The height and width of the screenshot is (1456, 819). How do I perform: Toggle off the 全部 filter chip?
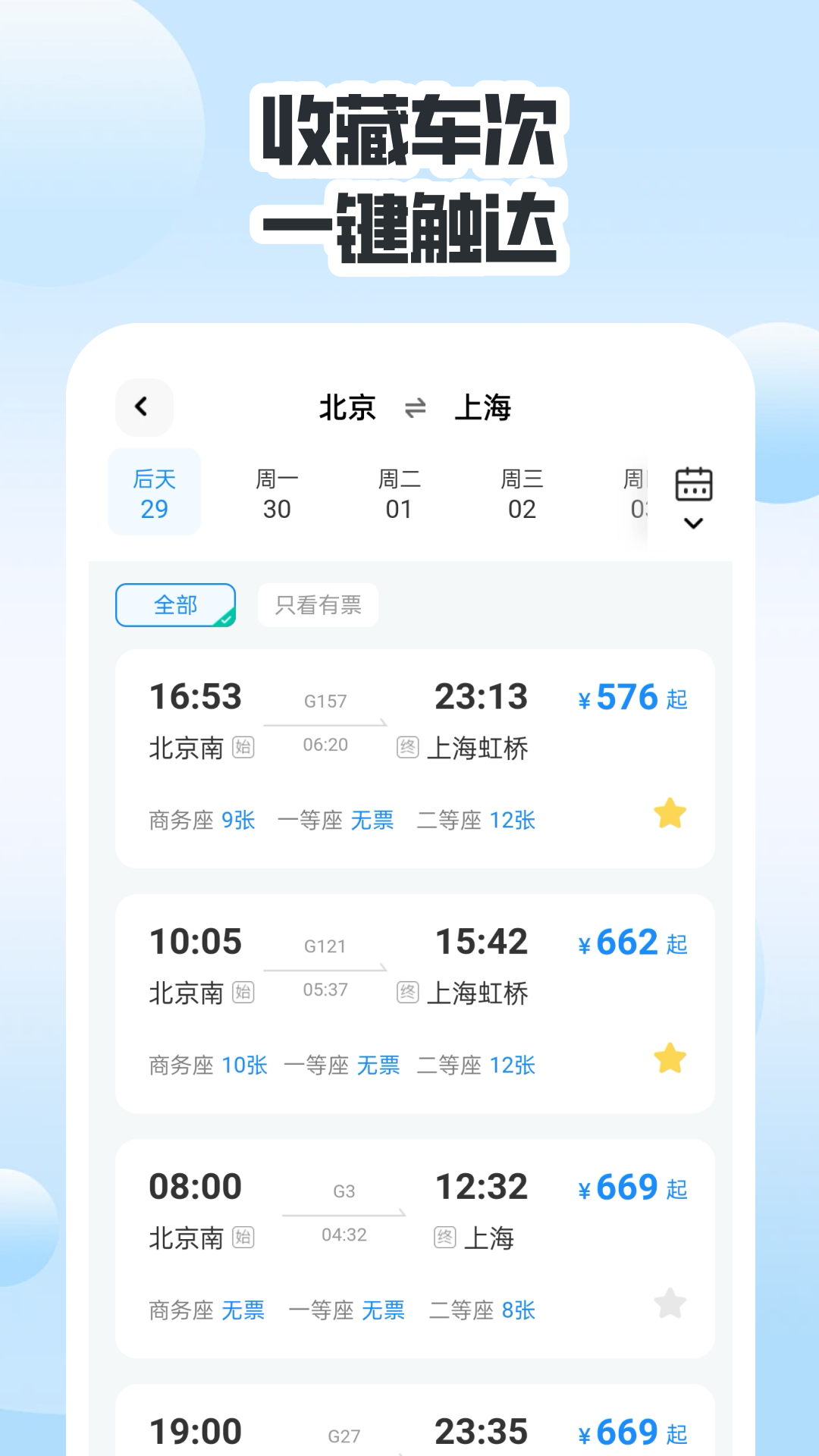[175, 605]
